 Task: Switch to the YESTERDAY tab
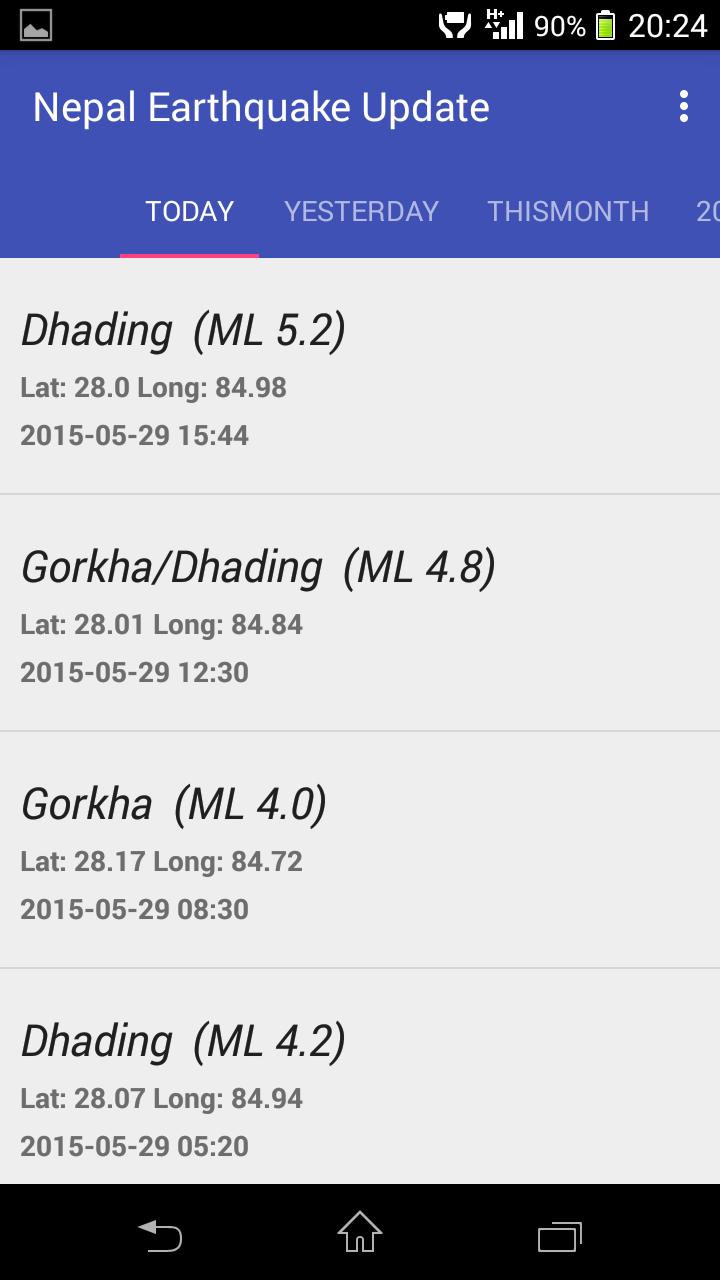tap(360, 211)
